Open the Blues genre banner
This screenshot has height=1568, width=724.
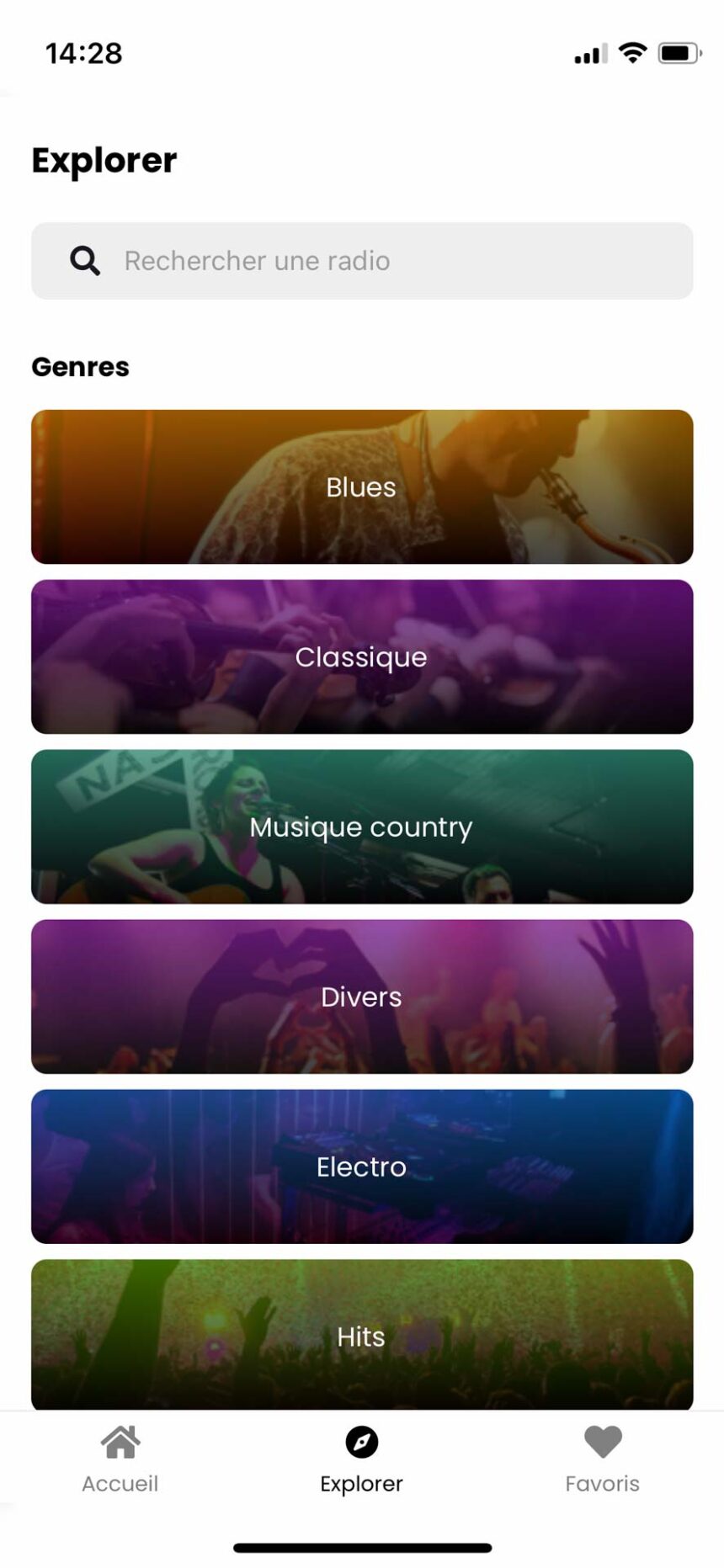(x=360, y=486)
